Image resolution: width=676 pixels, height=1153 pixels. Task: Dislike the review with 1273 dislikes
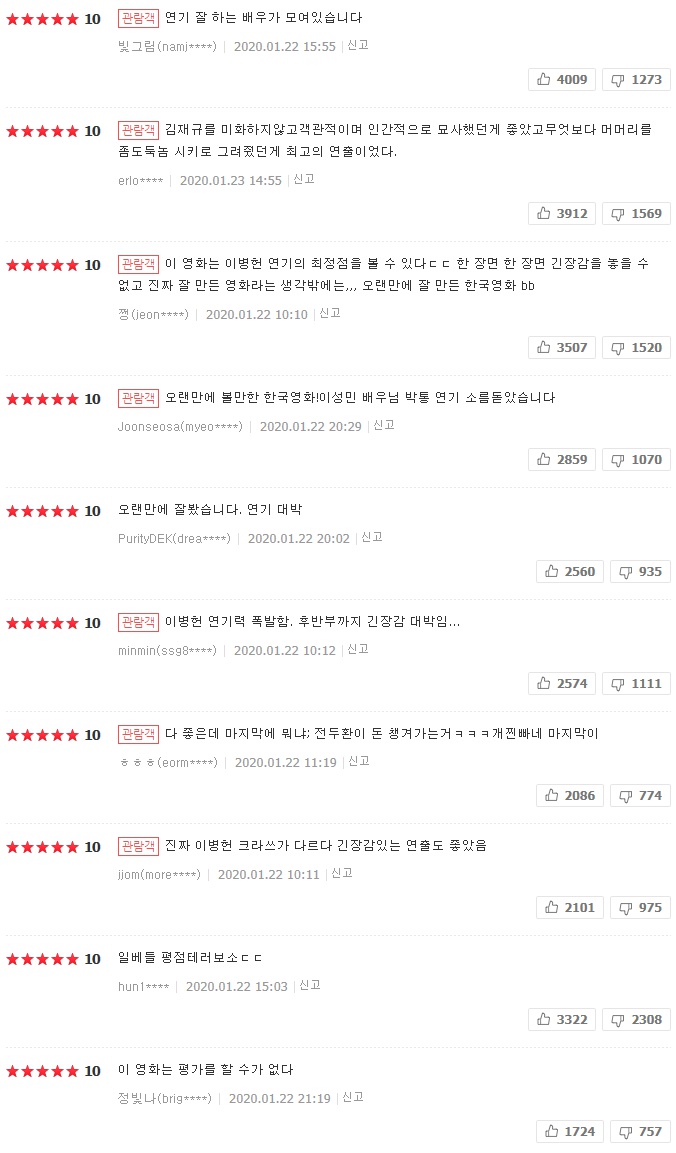[x=636, y=79]
